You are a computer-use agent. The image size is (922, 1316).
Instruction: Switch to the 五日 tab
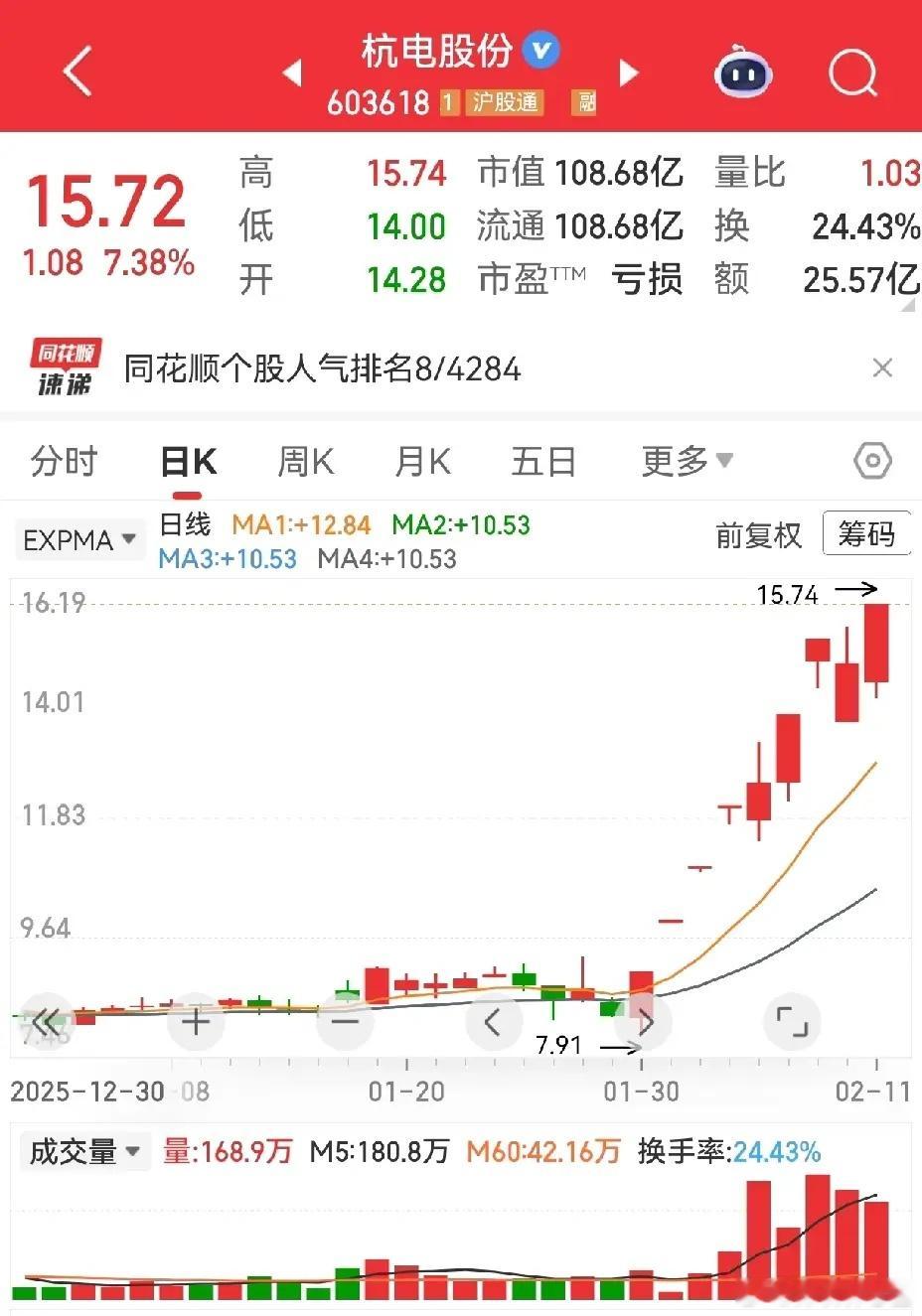(542, 462)
